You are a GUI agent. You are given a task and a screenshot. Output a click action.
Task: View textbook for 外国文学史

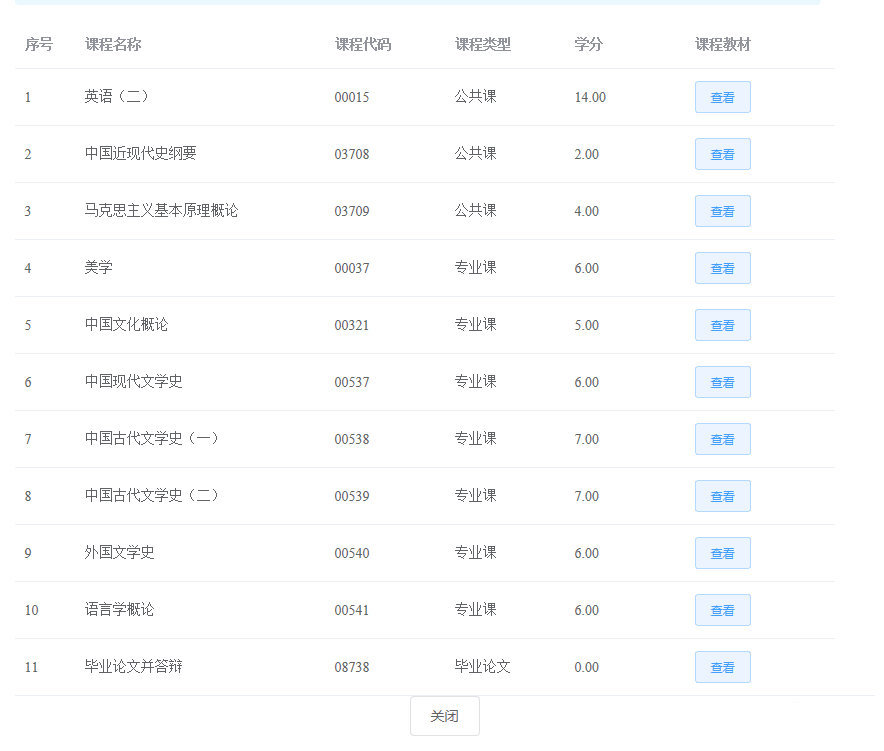(x=722, y=553)
